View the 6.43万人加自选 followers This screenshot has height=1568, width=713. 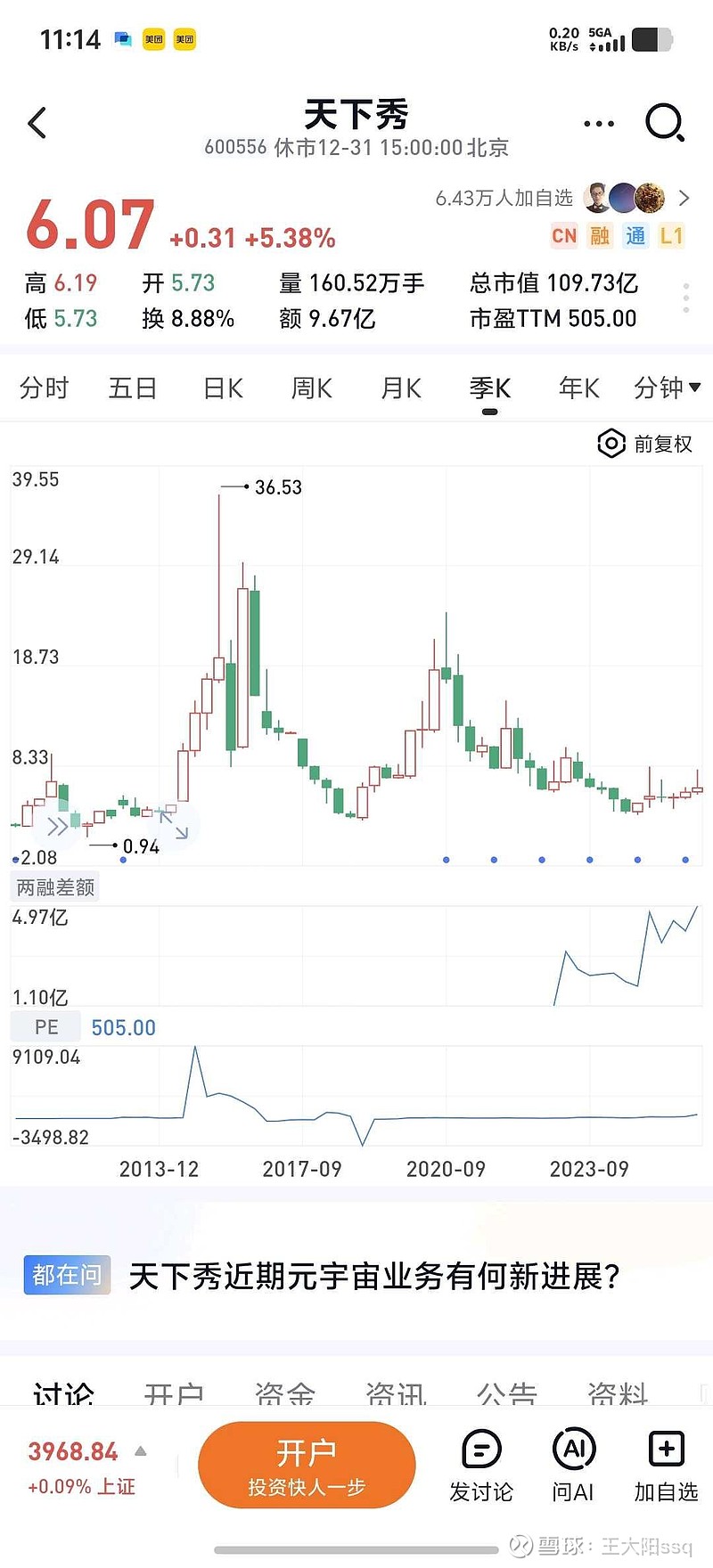point(561,198)
